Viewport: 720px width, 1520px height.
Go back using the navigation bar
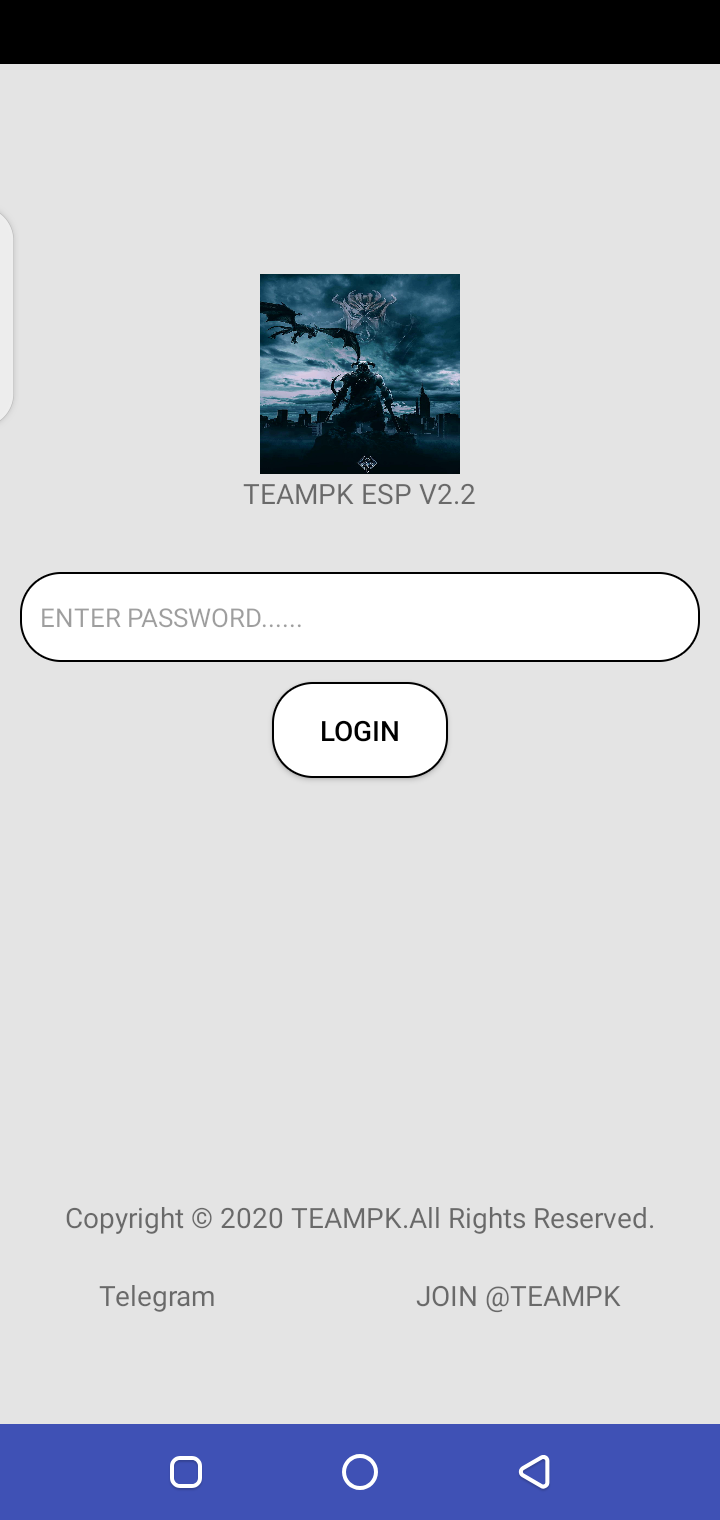(x=534, y=1472)
